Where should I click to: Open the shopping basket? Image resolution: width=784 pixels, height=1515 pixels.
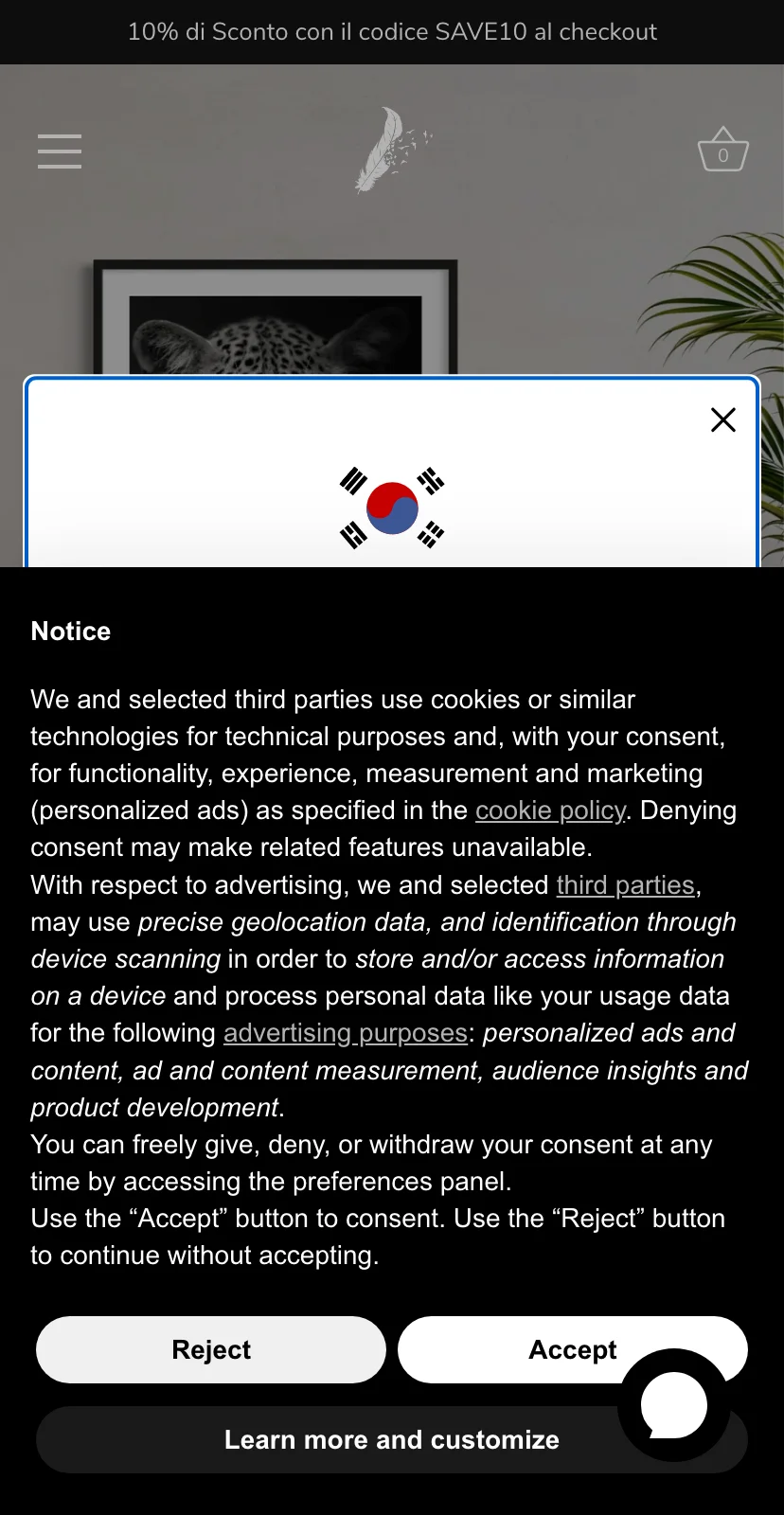pos(723,150)
